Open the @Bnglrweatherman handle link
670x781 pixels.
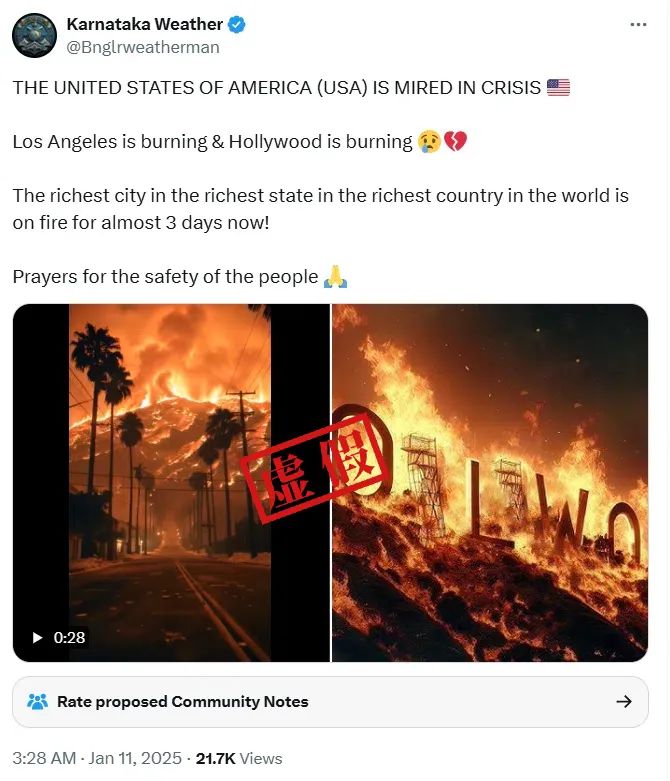[x=143, y=47]
